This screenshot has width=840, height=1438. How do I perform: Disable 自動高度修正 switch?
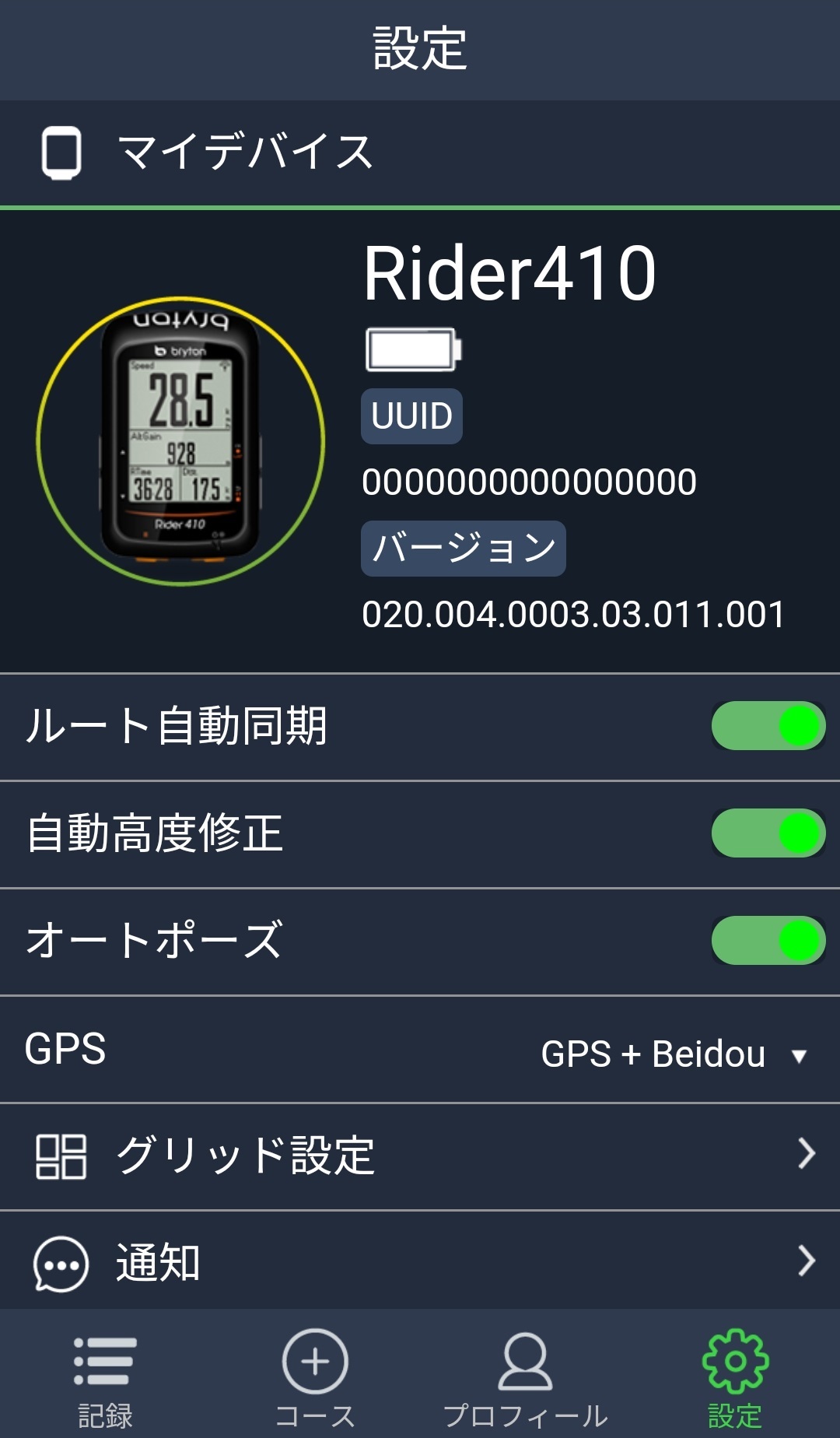pos(768,833)
